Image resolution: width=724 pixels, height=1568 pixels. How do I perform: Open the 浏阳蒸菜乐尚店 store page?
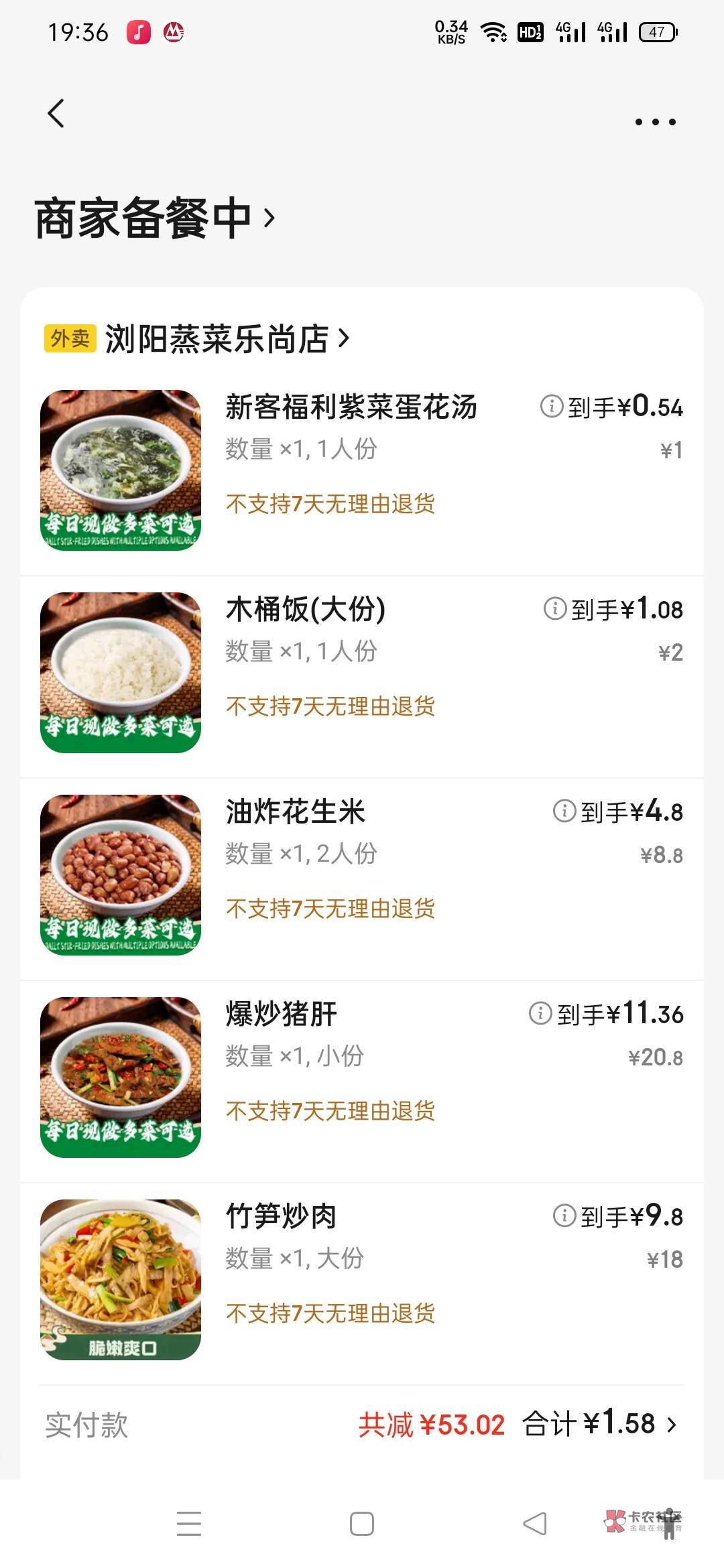point(227,339)
